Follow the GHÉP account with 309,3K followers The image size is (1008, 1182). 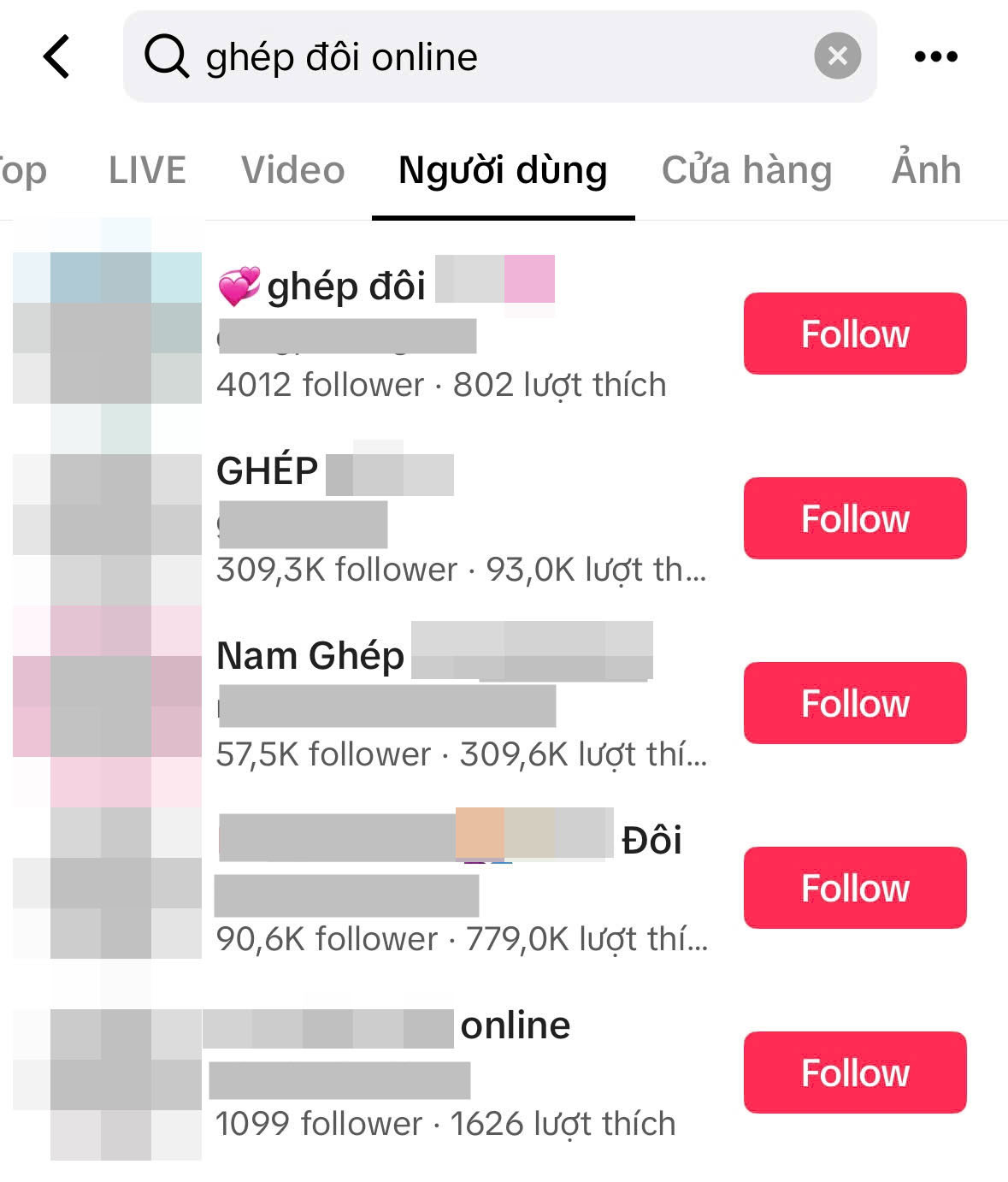click(854, 518)
